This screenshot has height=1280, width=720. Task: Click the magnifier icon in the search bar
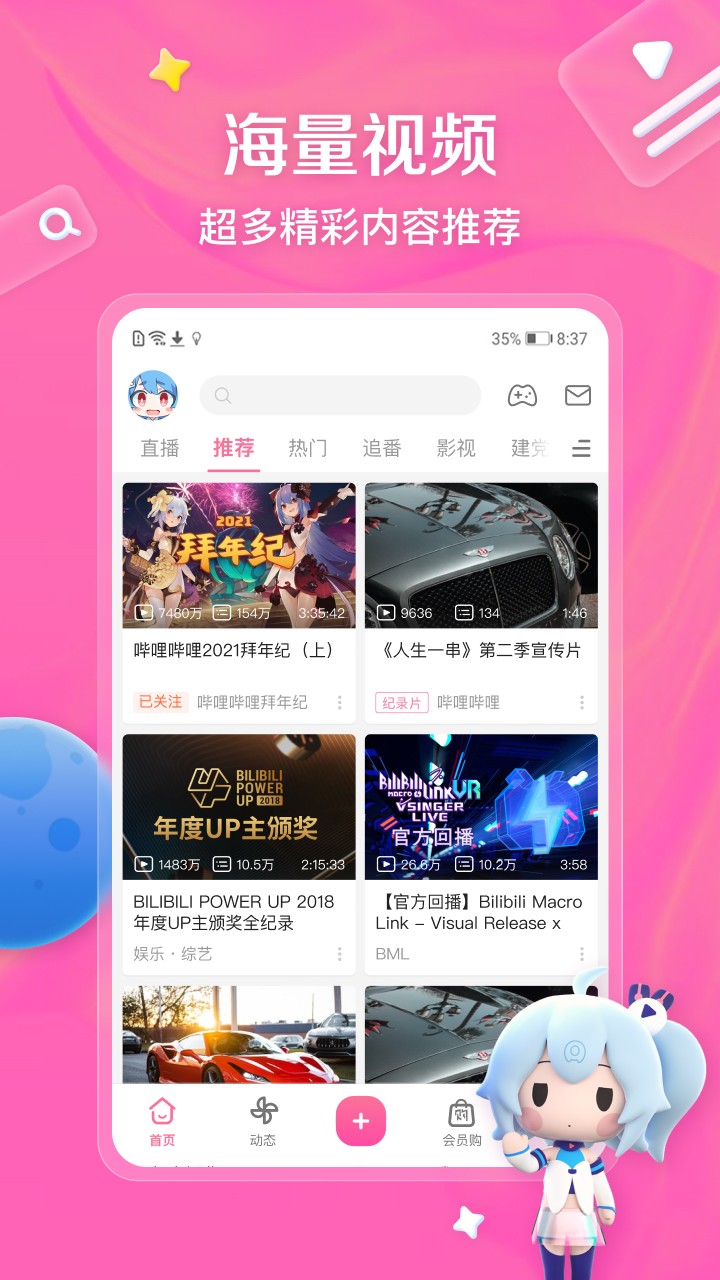tap(223, 396)
